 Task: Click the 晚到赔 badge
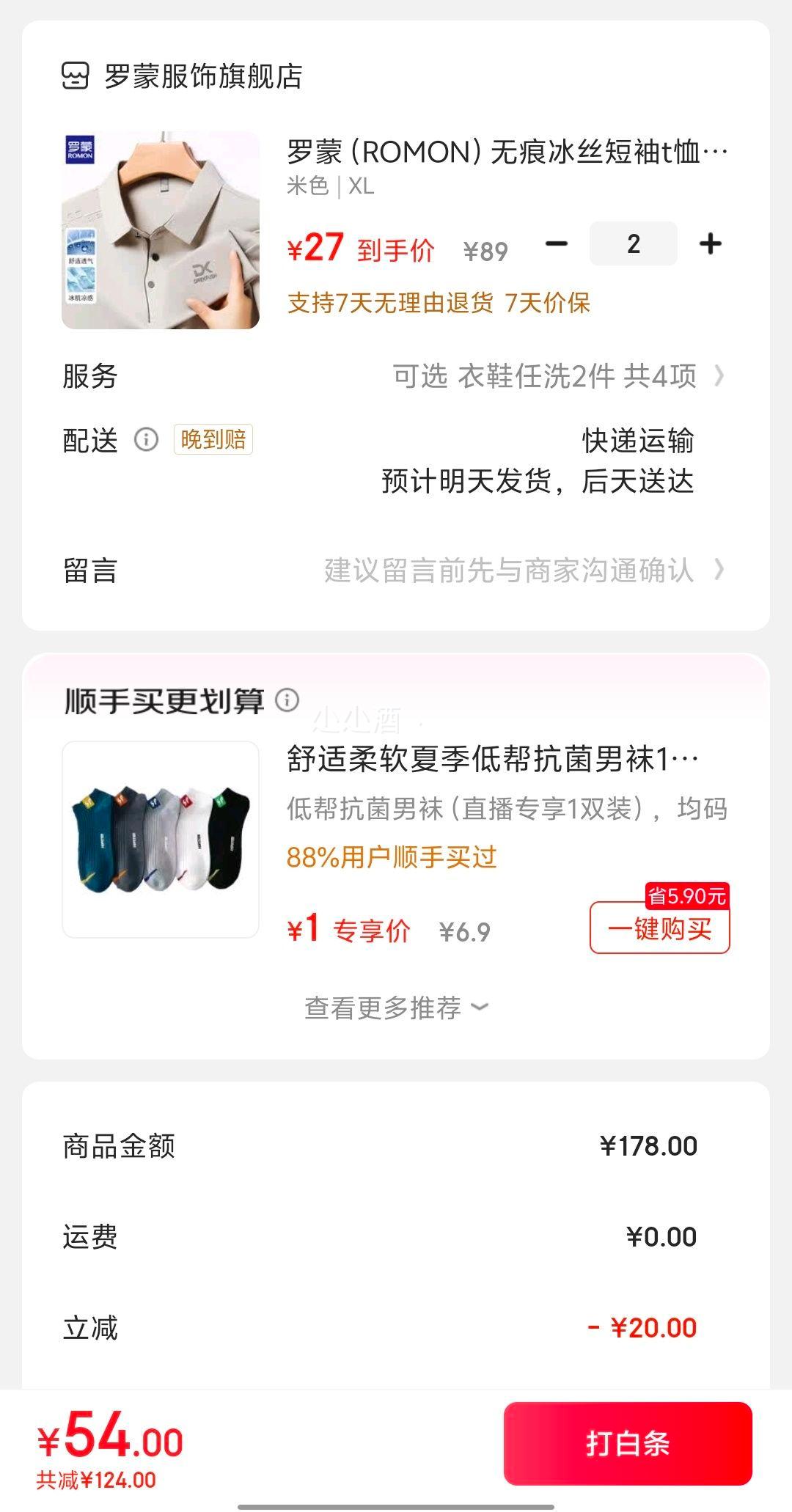[211, 440]
